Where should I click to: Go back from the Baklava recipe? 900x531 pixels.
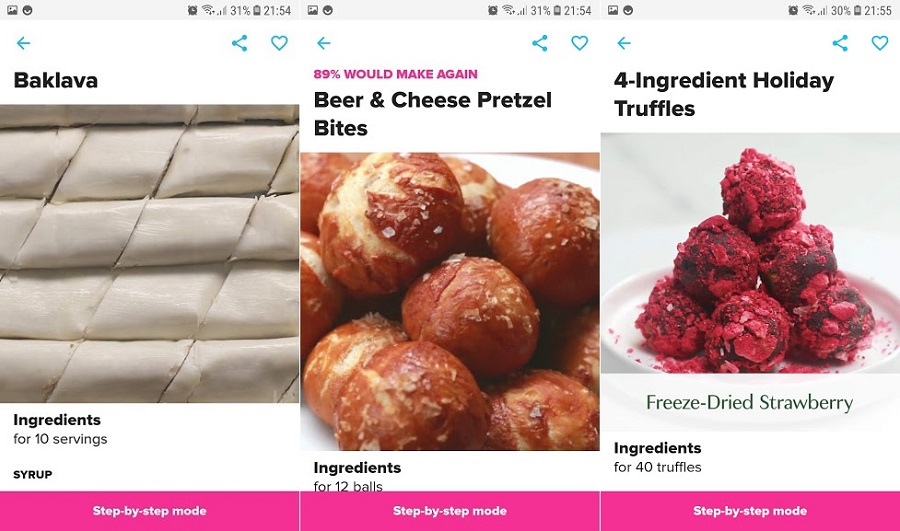click(x=23, y=43)
